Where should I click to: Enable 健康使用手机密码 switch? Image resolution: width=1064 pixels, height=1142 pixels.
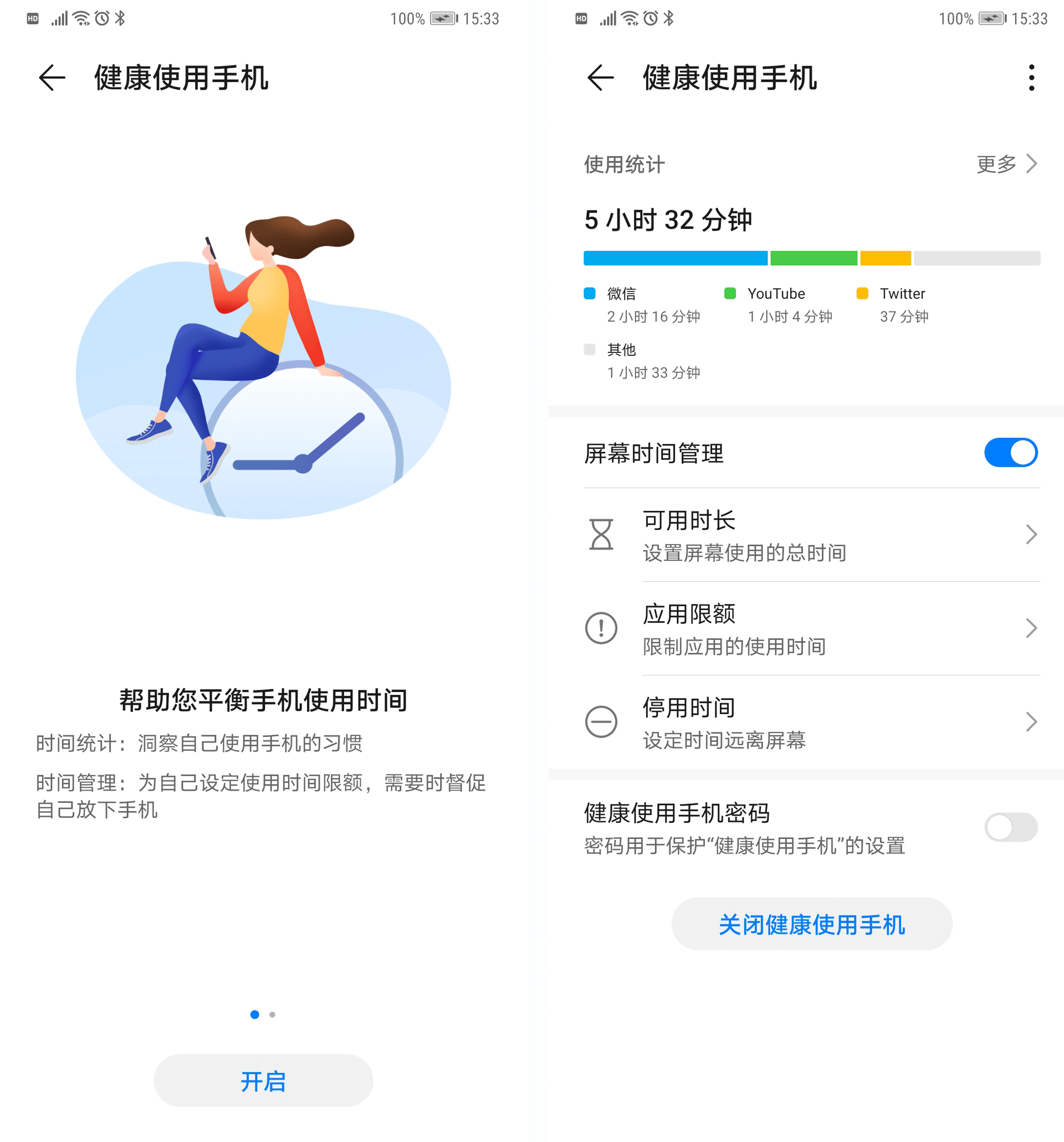[x=1010, y=827]
